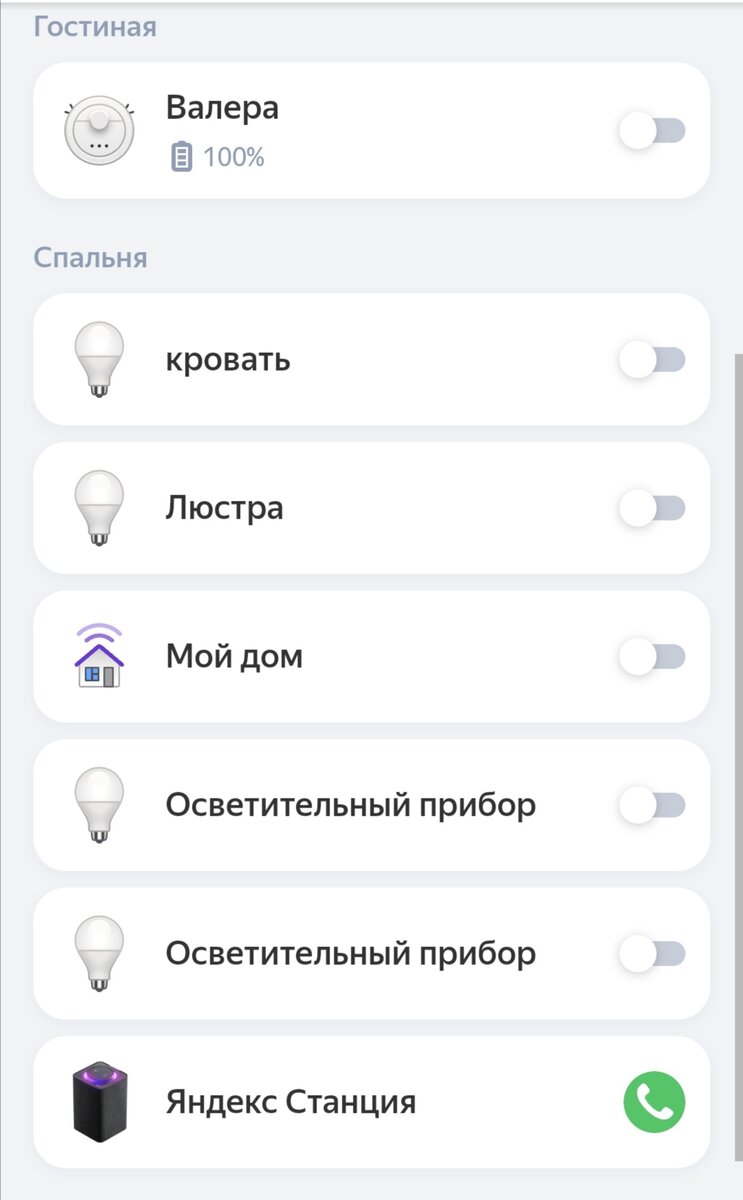Click the robot vacuum icon for Валера
The width and height of the screenshot is (743, 1200).
[x=98, y=129]
